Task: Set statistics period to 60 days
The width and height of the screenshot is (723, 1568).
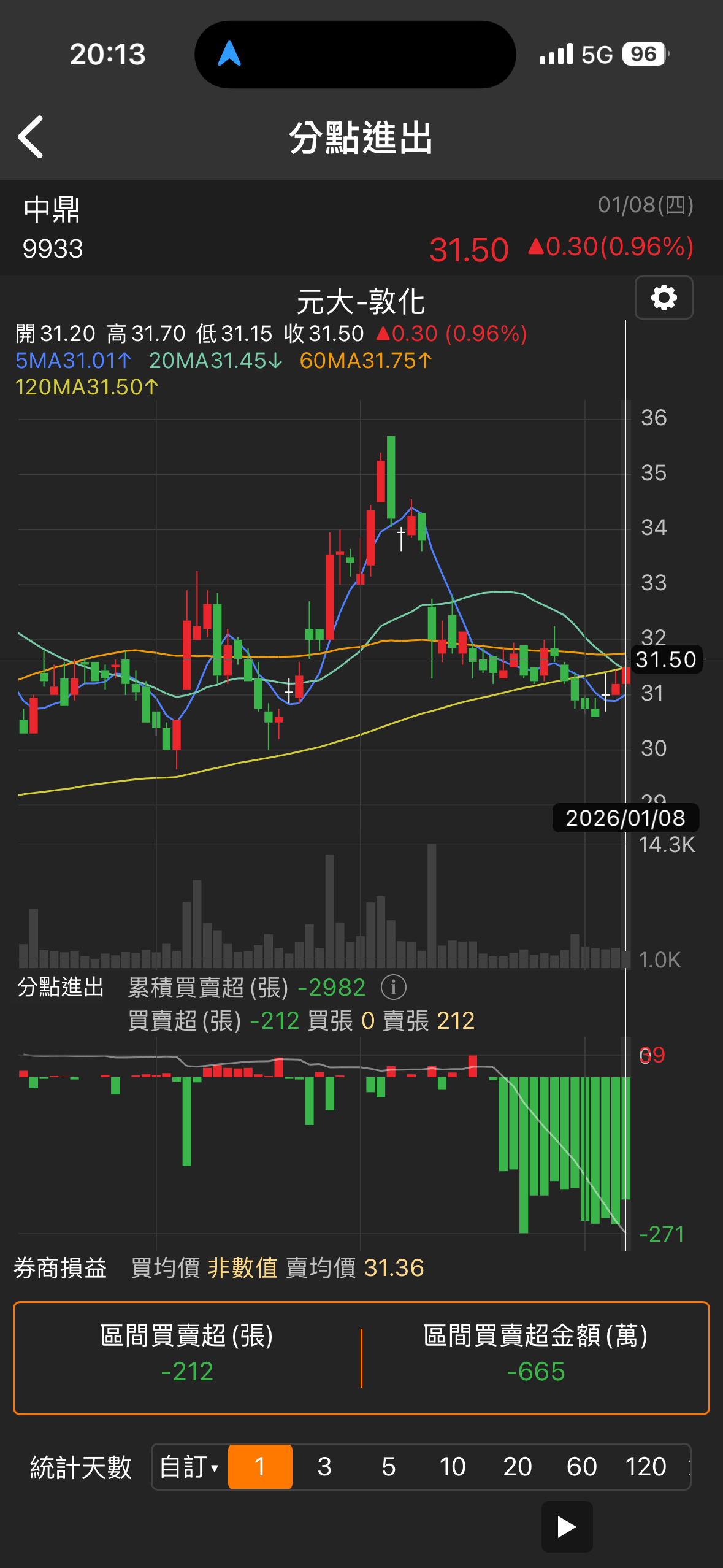Action: tap(581, 1467)
